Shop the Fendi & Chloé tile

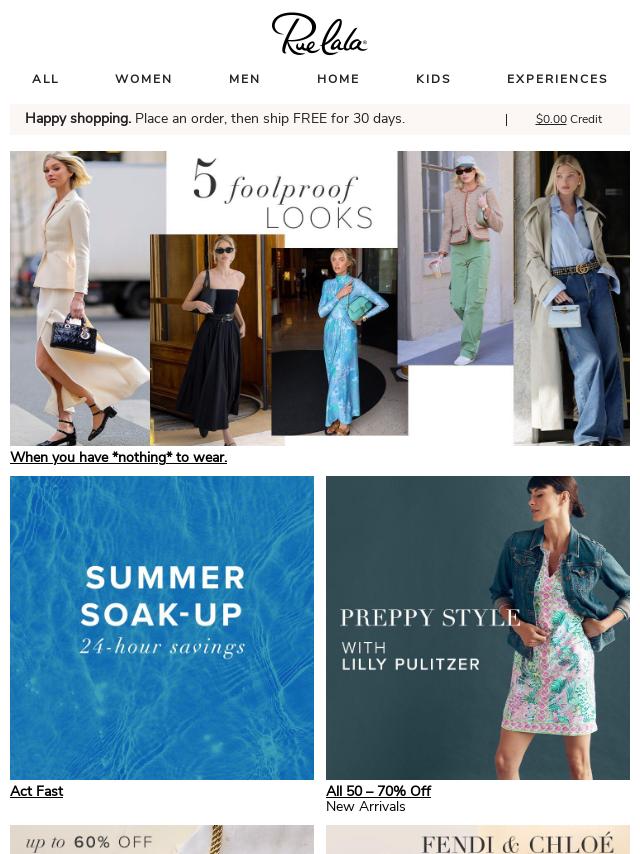tap(478, 840)
